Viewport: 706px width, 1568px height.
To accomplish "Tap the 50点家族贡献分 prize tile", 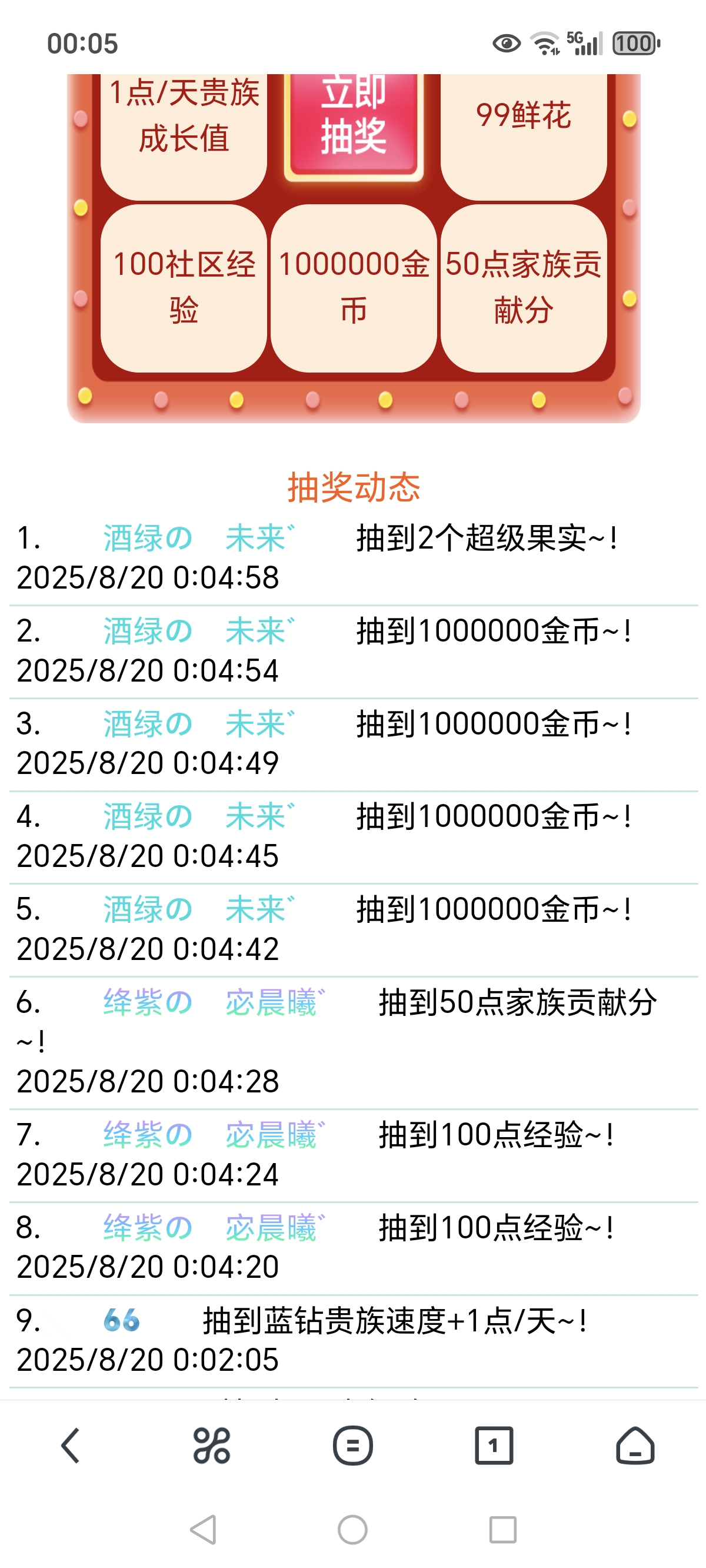I will pyautogui.click(x=525, y=286).
